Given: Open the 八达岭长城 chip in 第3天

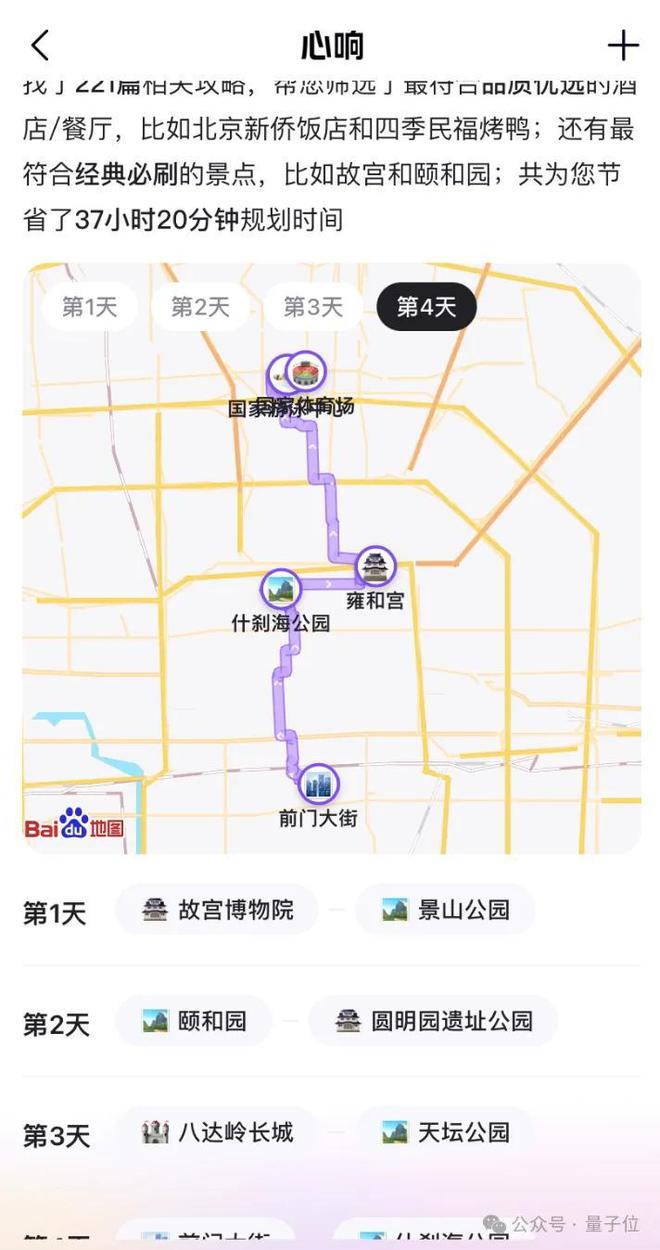Looking at the screenshot, I should coord(217,1132).
